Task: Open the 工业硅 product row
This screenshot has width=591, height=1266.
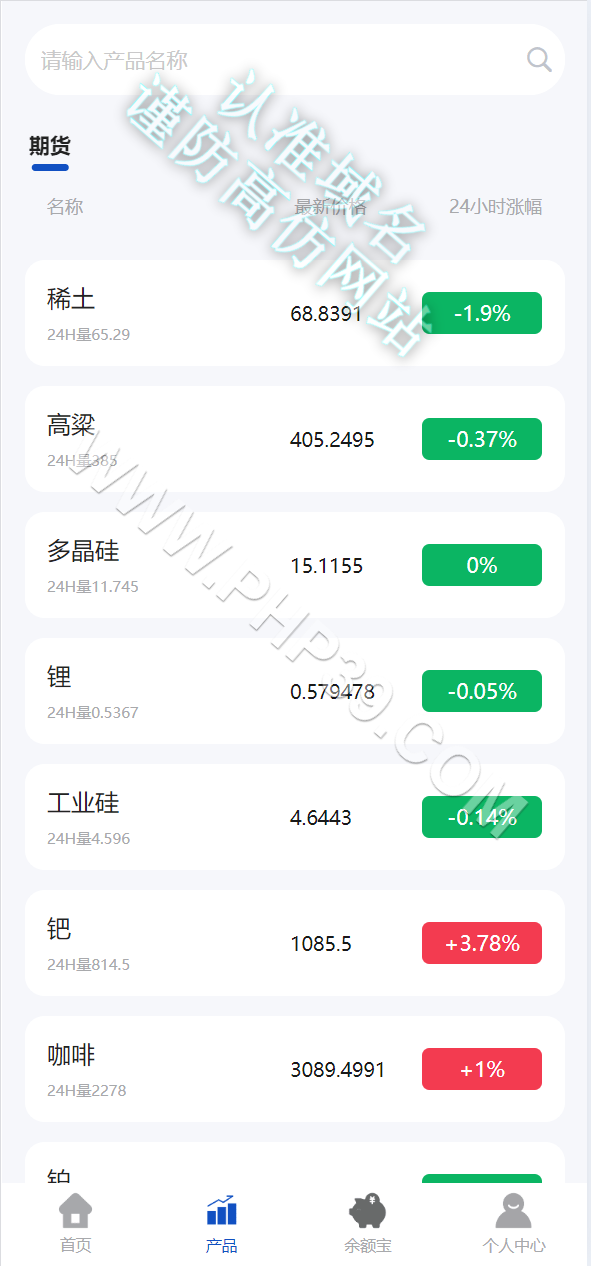Action: click(295, 817)
